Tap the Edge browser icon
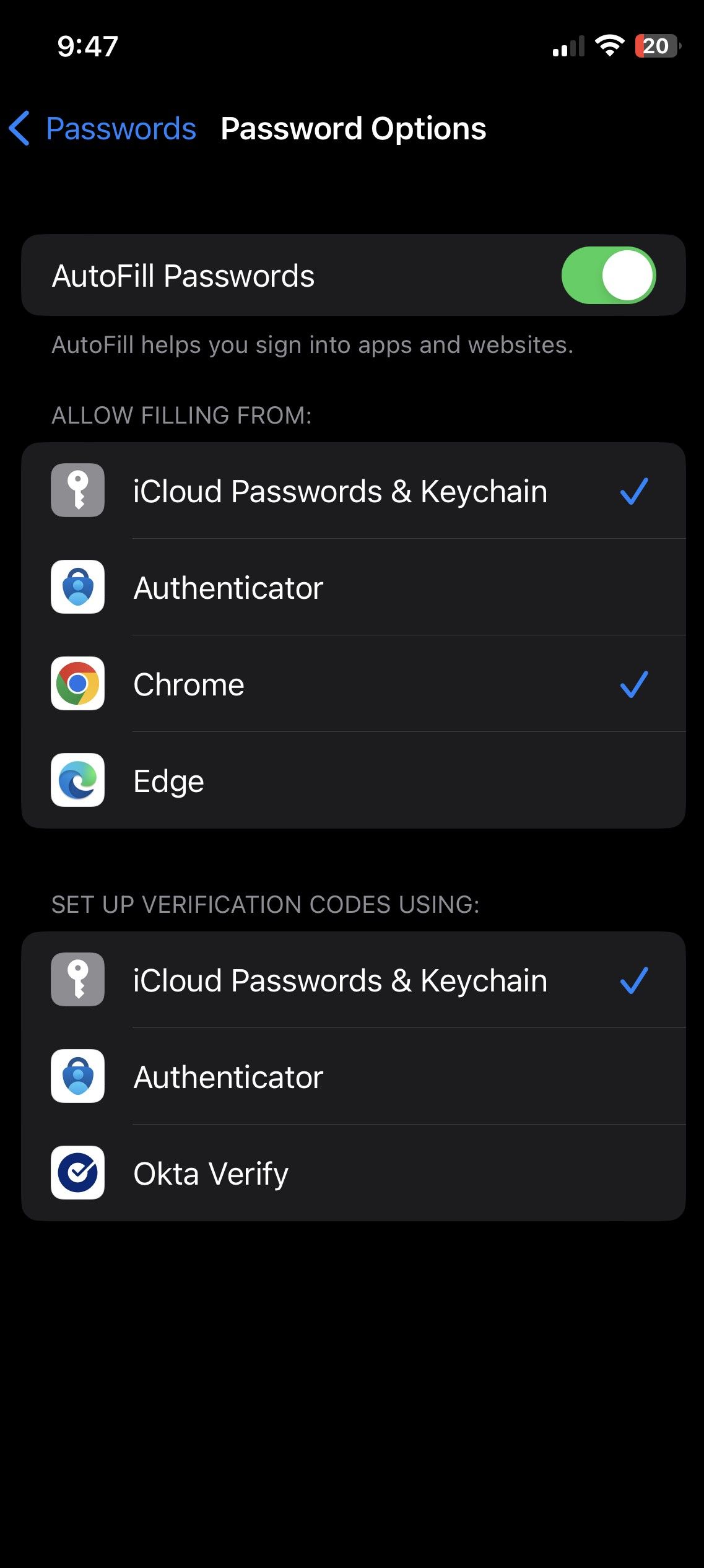704x1568 pixels. 77,780
